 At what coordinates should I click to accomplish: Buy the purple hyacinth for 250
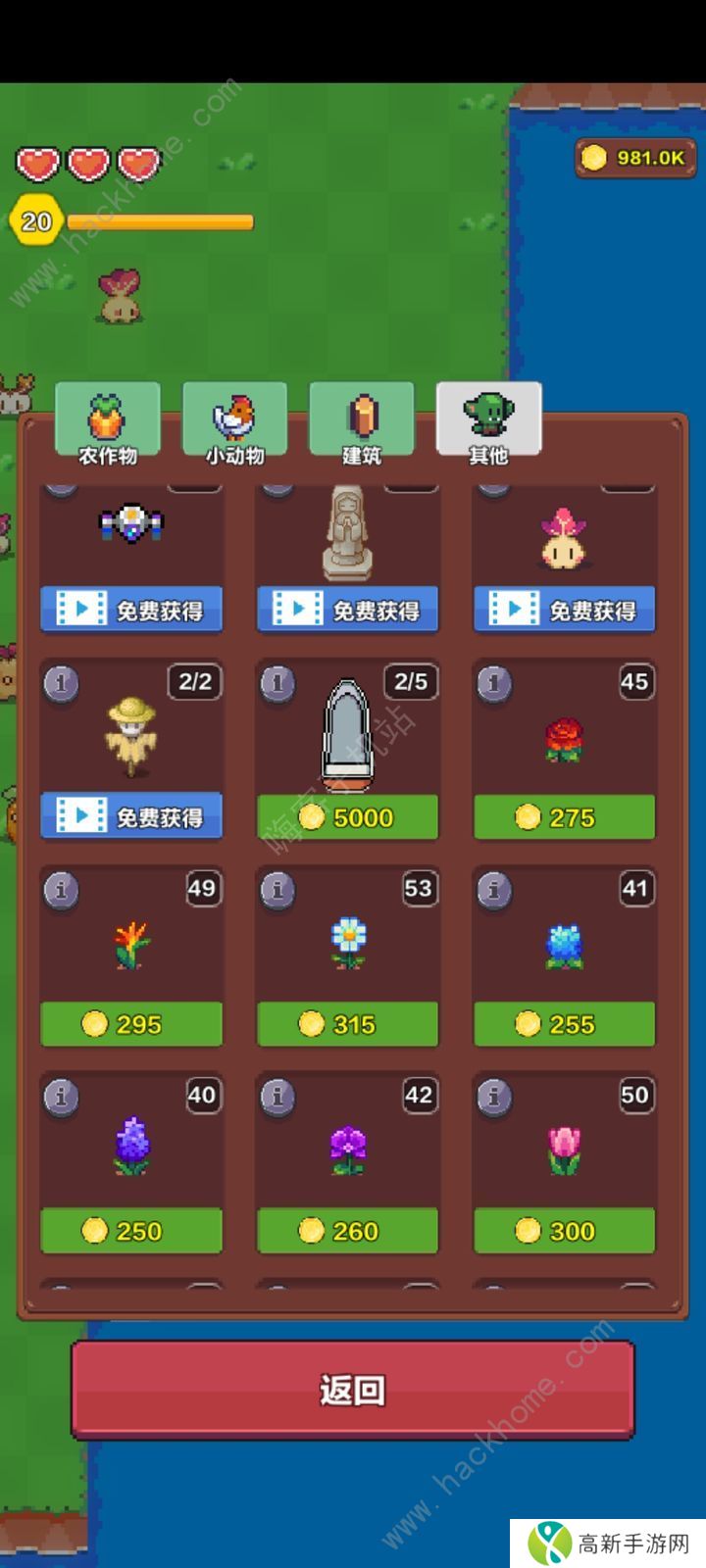131,1231
